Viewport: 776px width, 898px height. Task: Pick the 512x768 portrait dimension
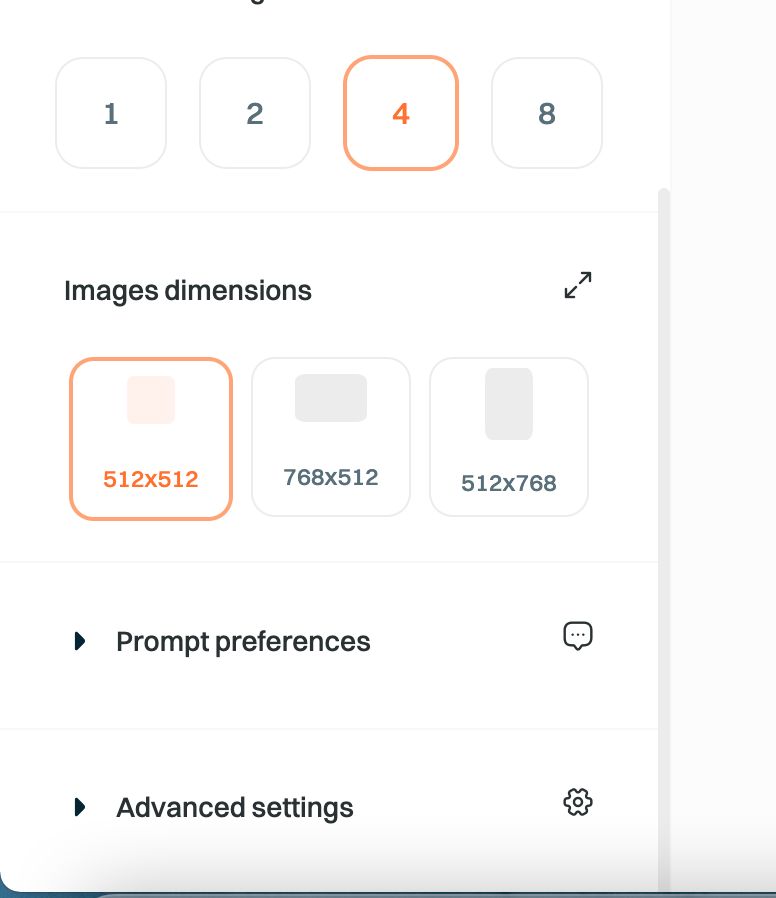click(x=509, y=437)
